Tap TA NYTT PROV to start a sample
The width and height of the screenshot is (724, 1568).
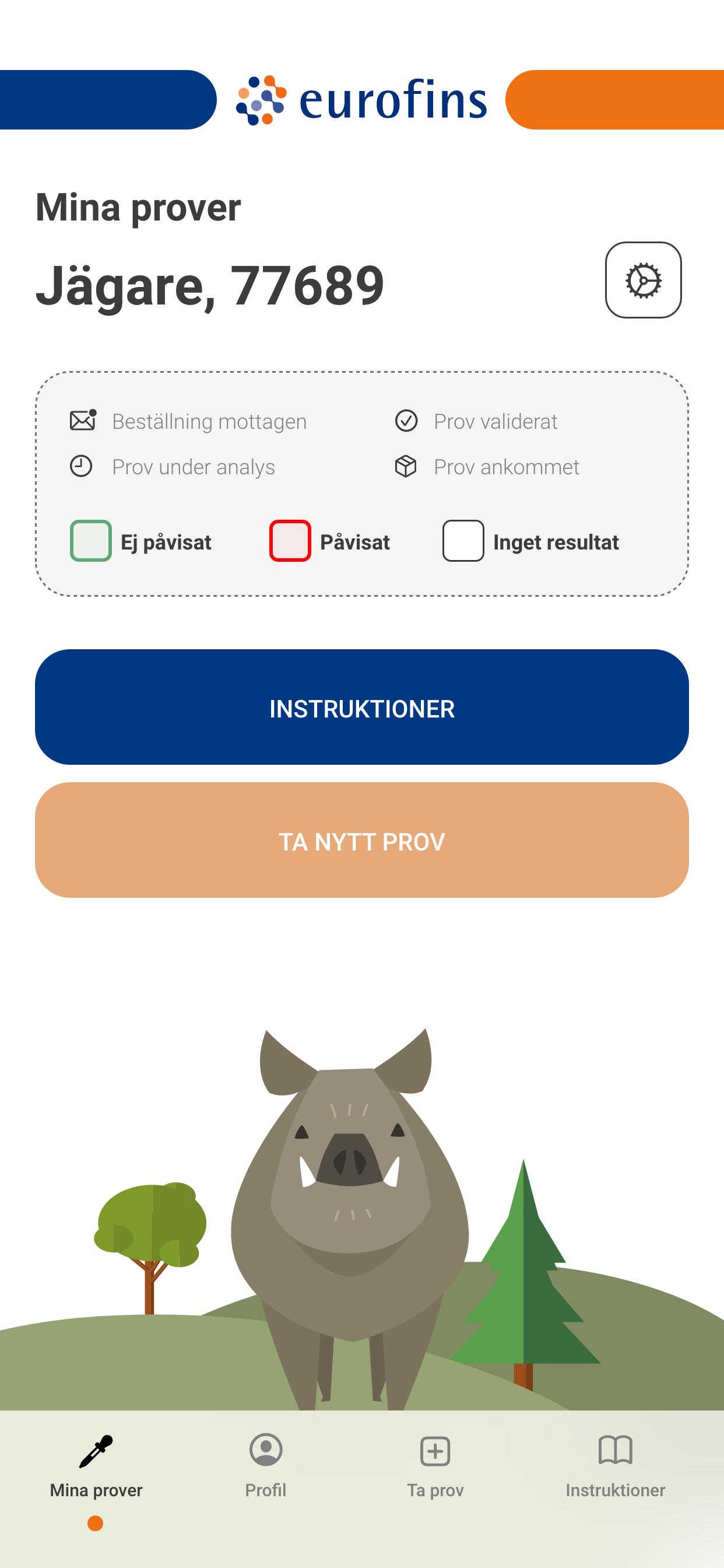[x=362, y=840]
